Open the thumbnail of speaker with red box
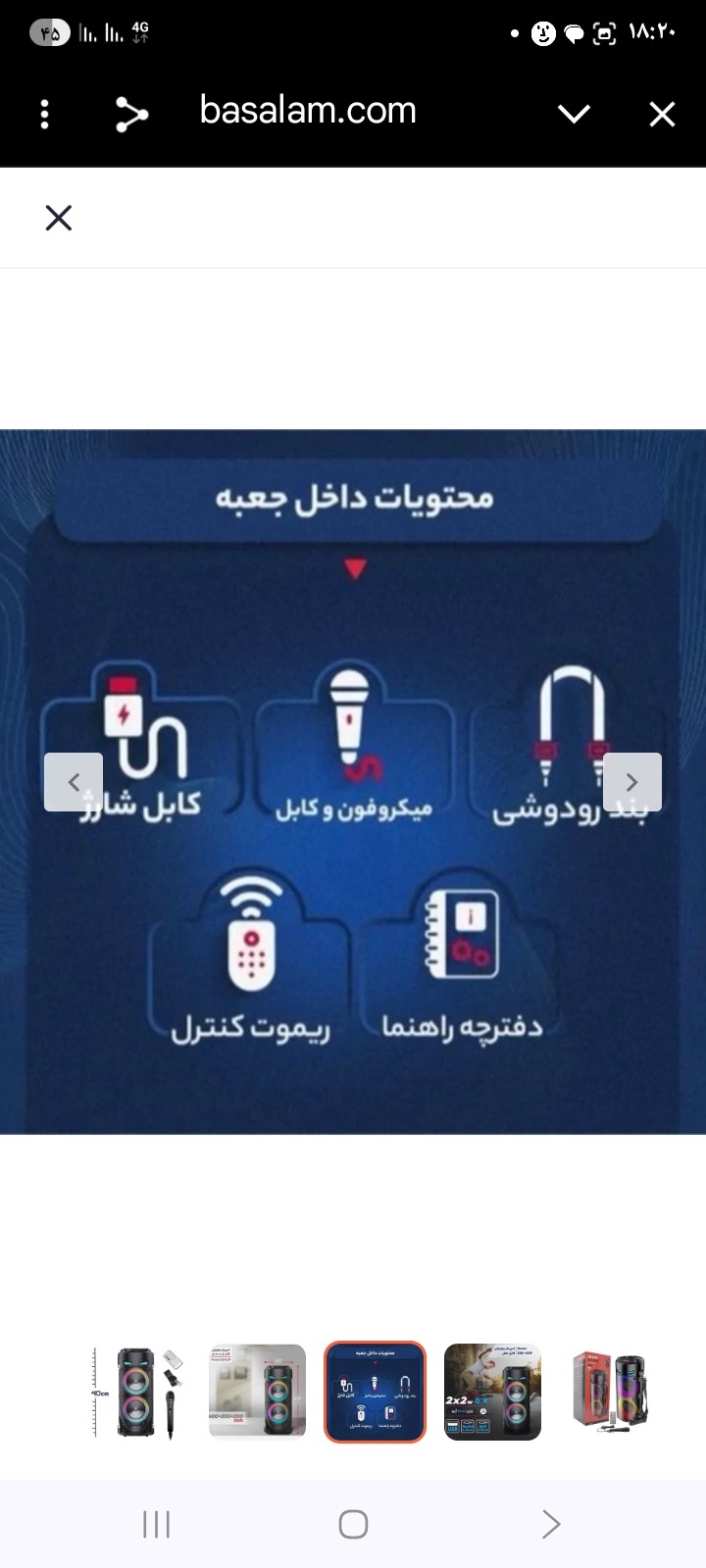This screenshot has width=706, height=1568. pyautogui.click(x=610, y=1392)
